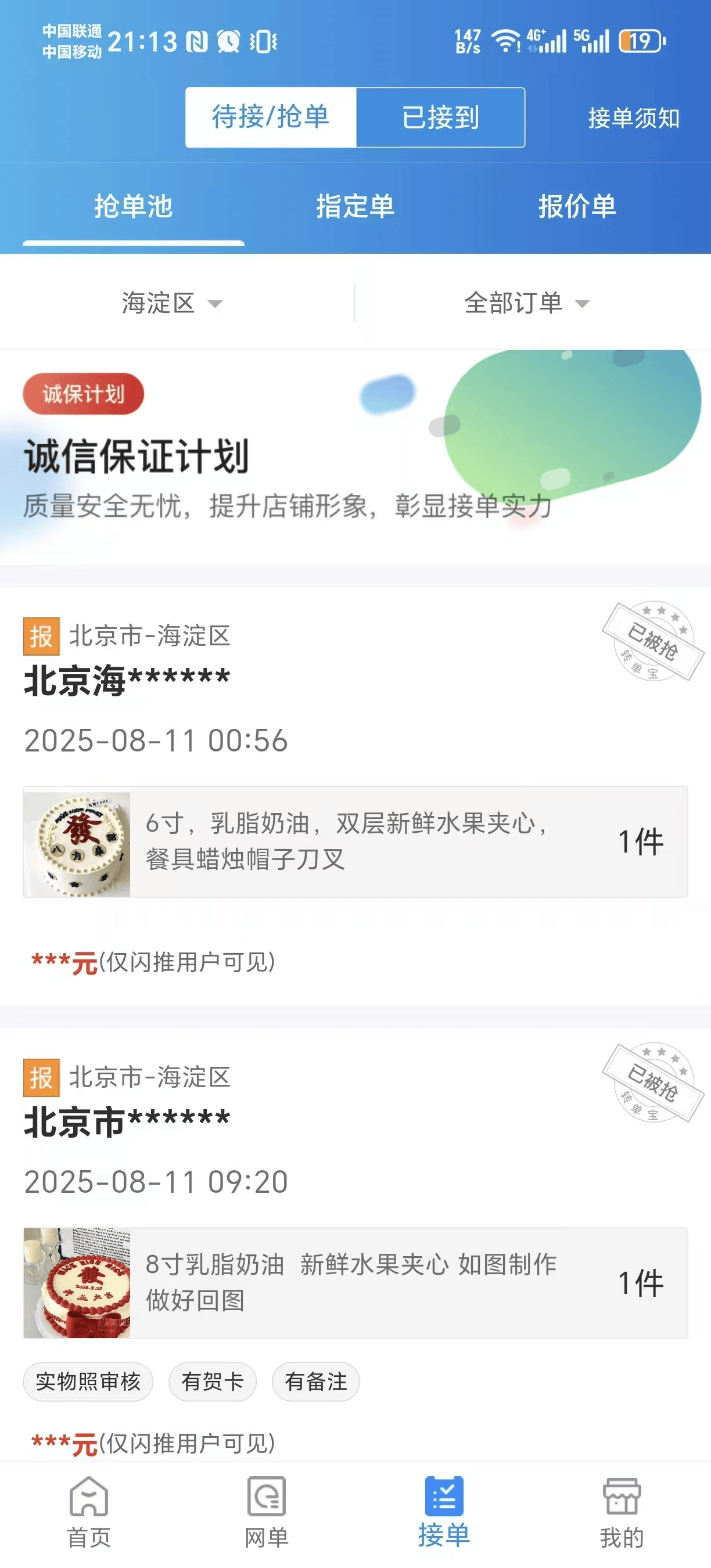Viewport: 711px width, 1568px height.
Task: Click the 诚保计划 red badge
Action: (83, 394)
